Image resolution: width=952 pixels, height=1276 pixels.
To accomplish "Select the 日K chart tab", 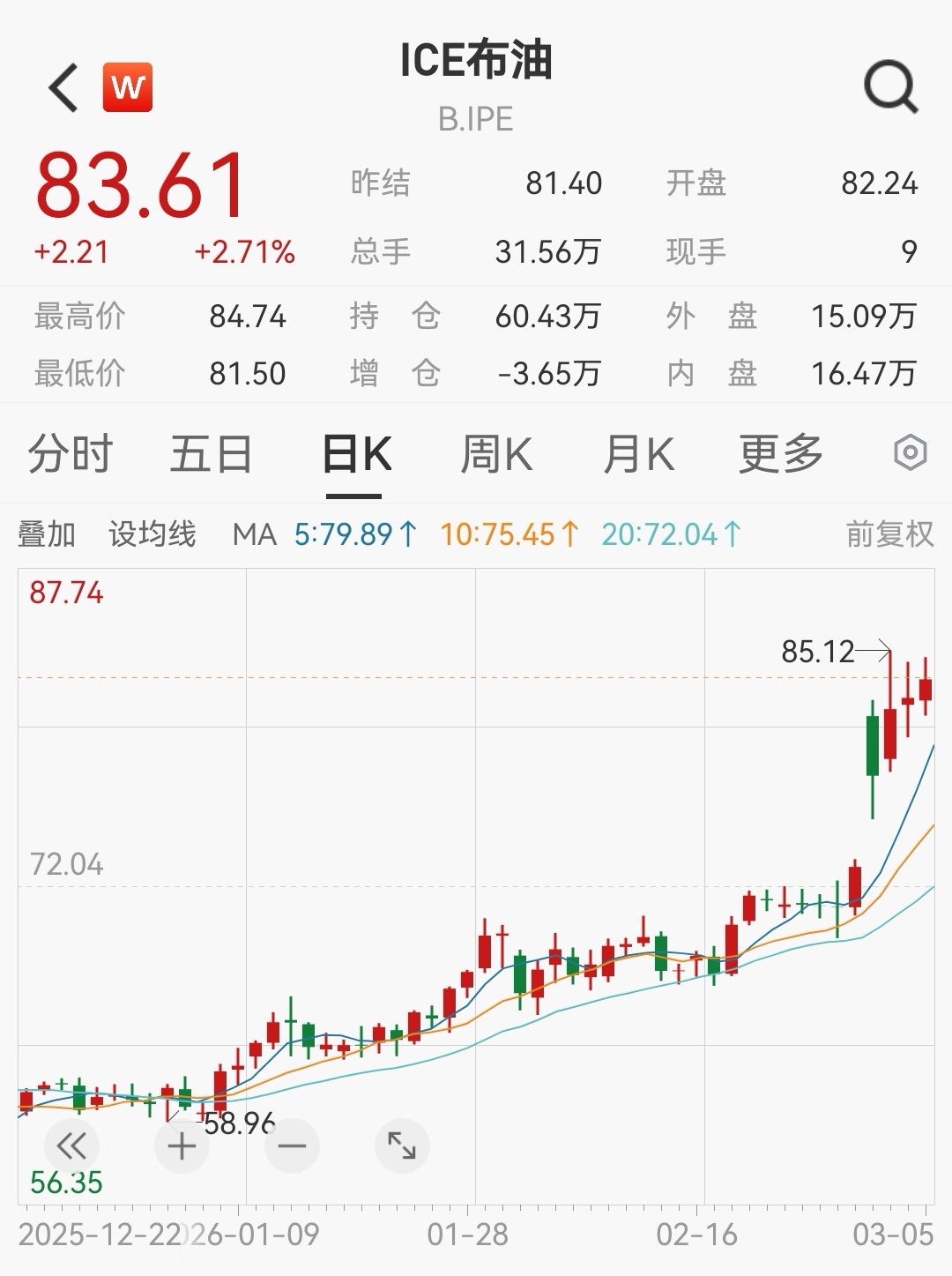I will 356,455.
